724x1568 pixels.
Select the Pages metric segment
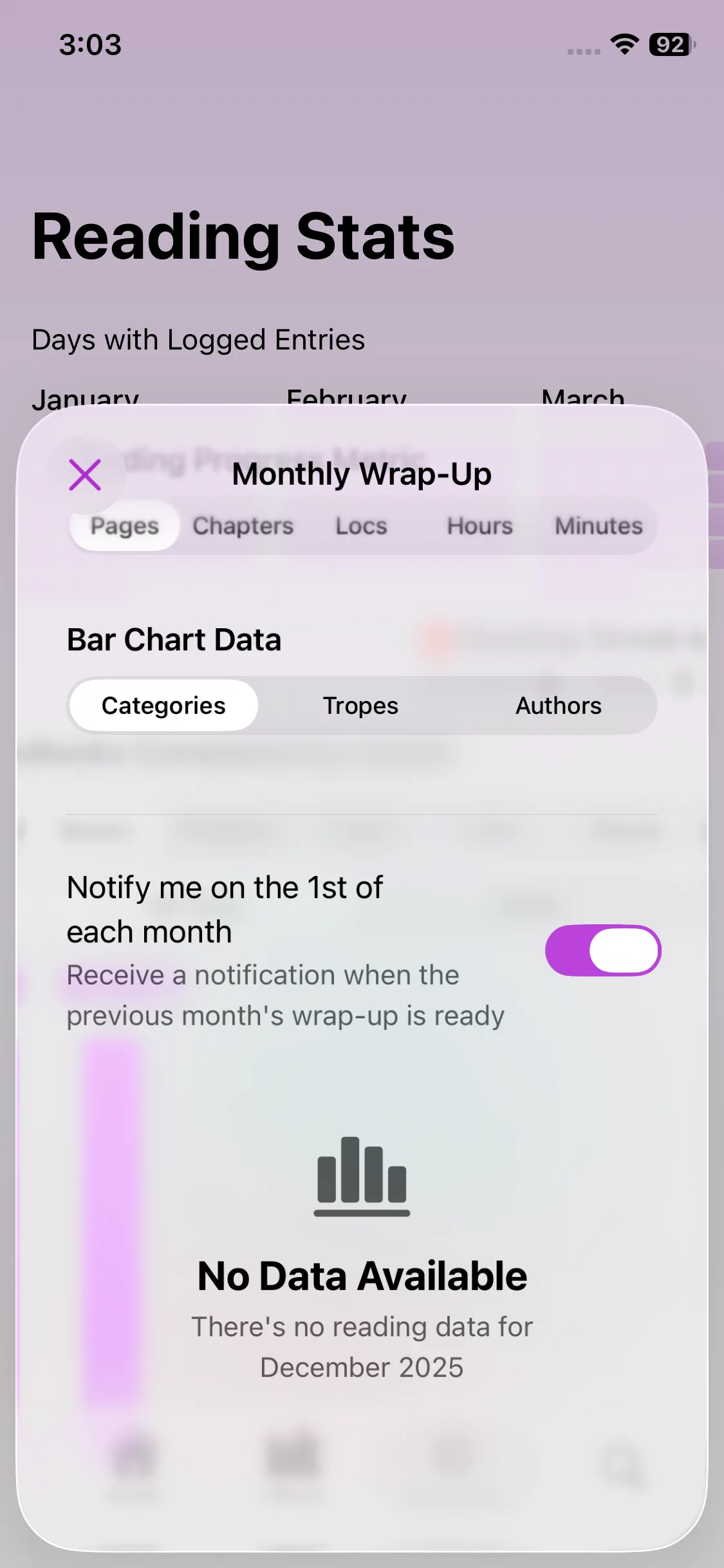(x=124, y=526)
